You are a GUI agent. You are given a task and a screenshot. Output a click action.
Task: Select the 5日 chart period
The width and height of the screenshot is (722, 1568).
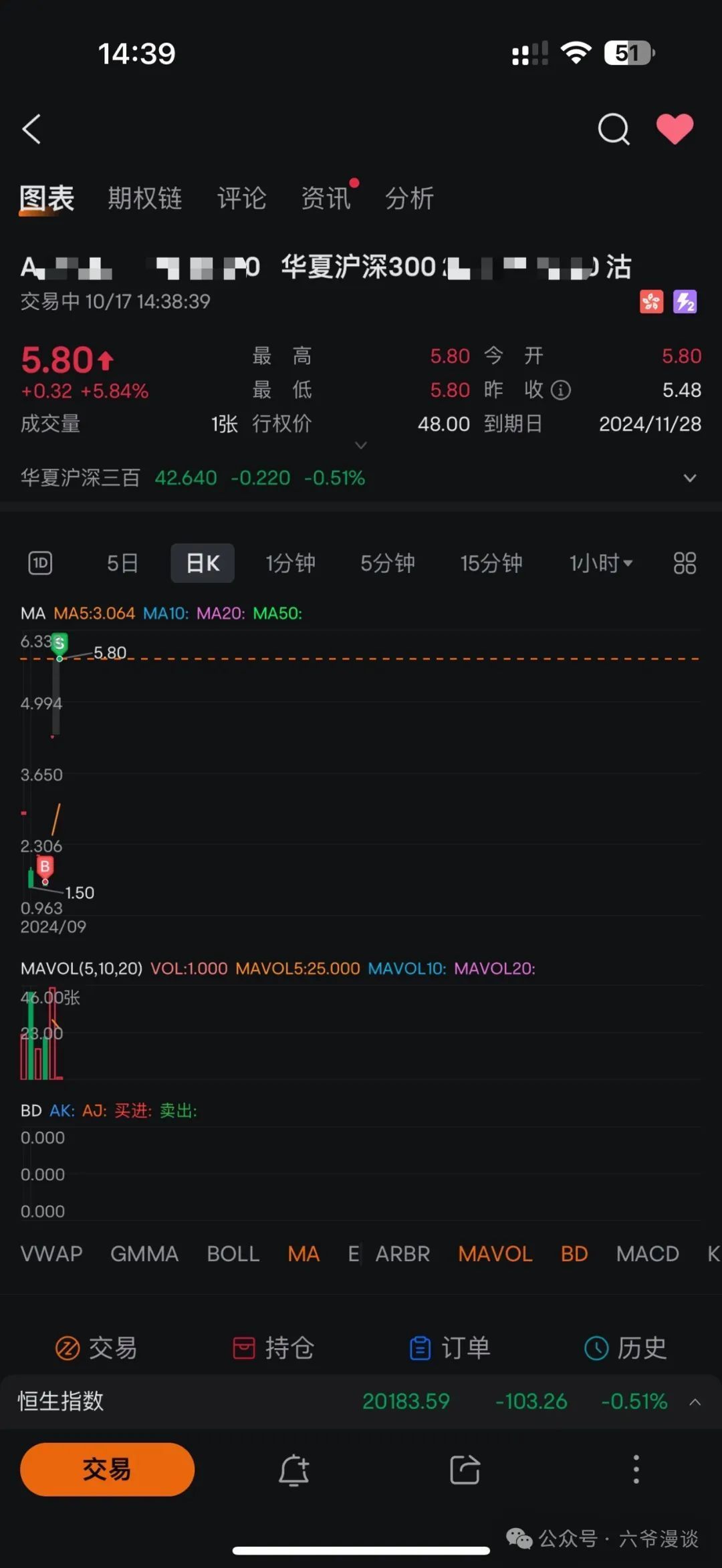pos(122,563)
